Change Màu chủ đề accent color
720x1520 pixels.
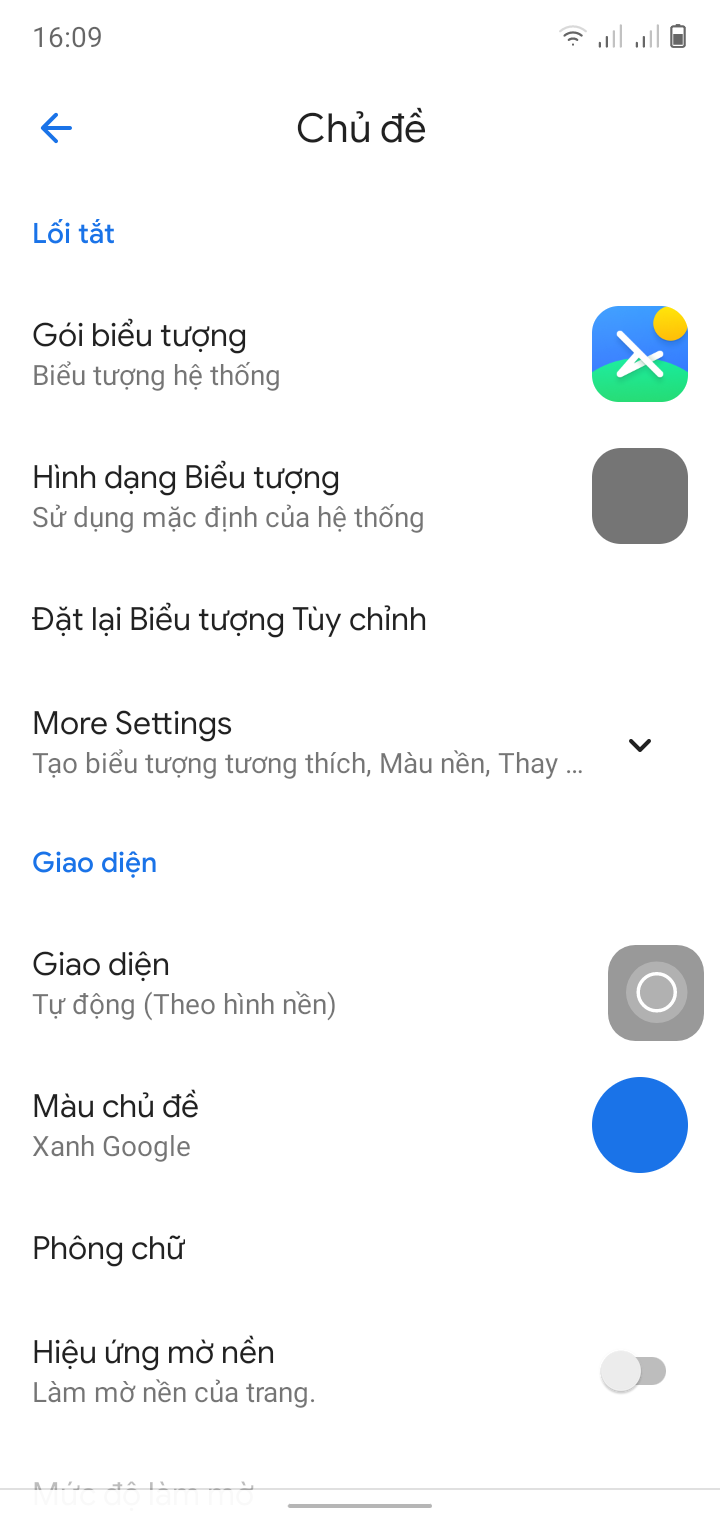click(x=300, y=1125)
